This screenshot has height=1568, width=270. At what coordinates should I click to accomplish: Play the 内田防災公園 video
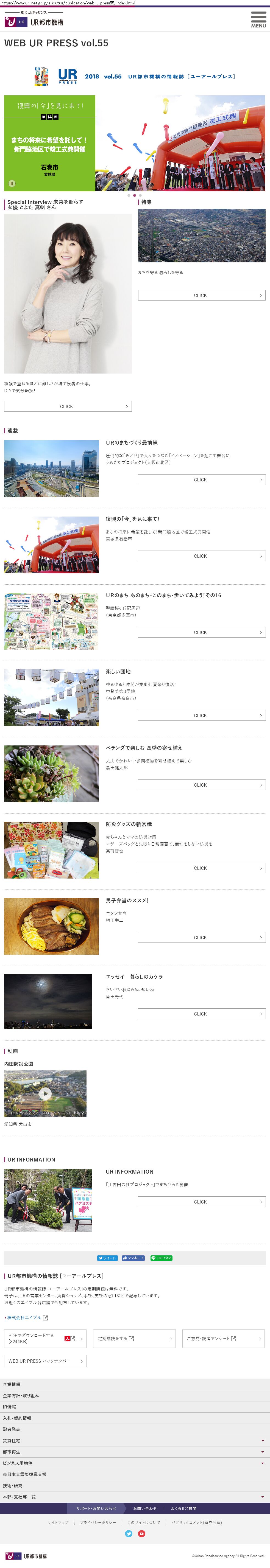[44, 1093]
